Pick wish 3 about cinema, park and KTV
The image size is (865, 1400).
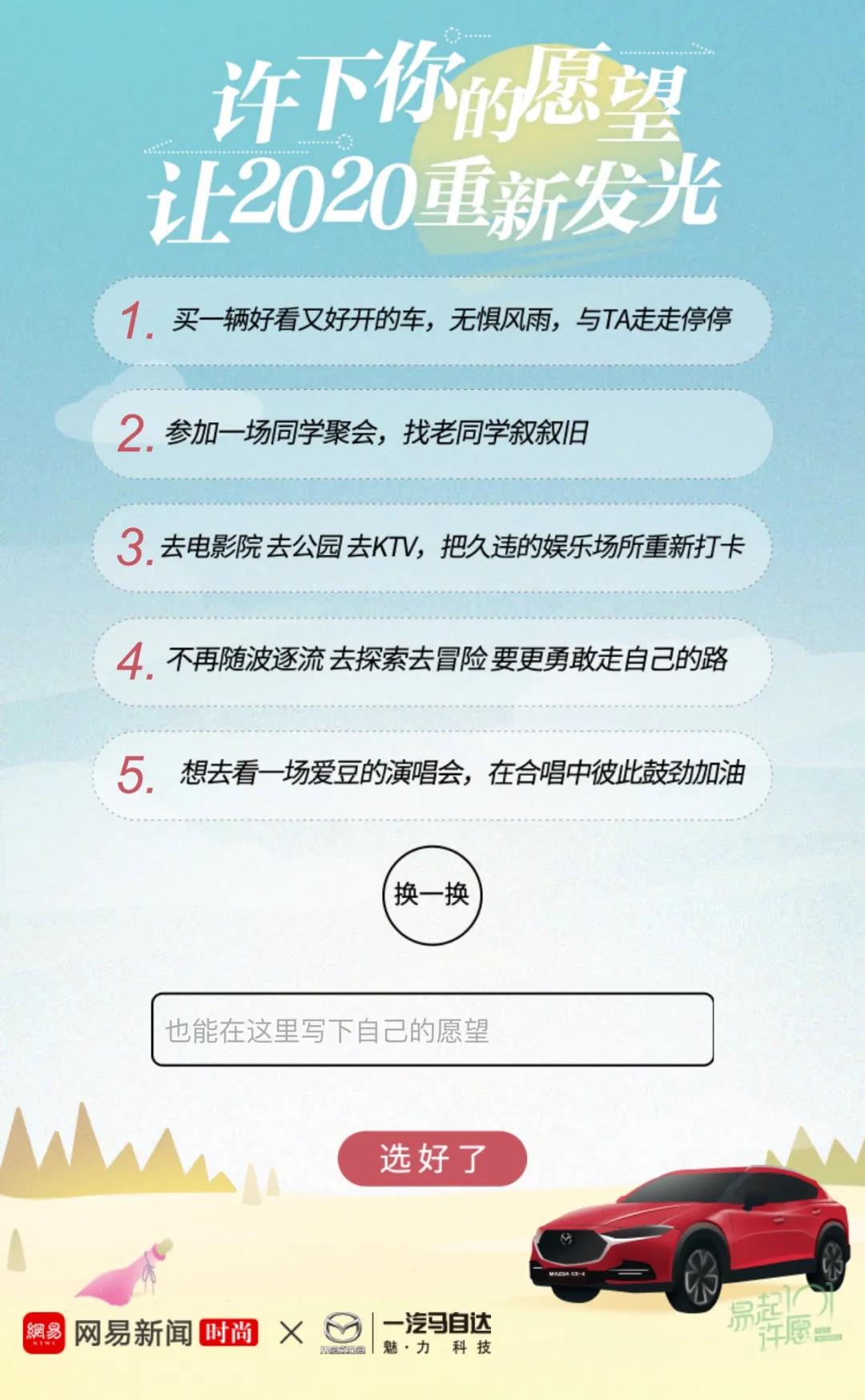(x=432, y=547)
